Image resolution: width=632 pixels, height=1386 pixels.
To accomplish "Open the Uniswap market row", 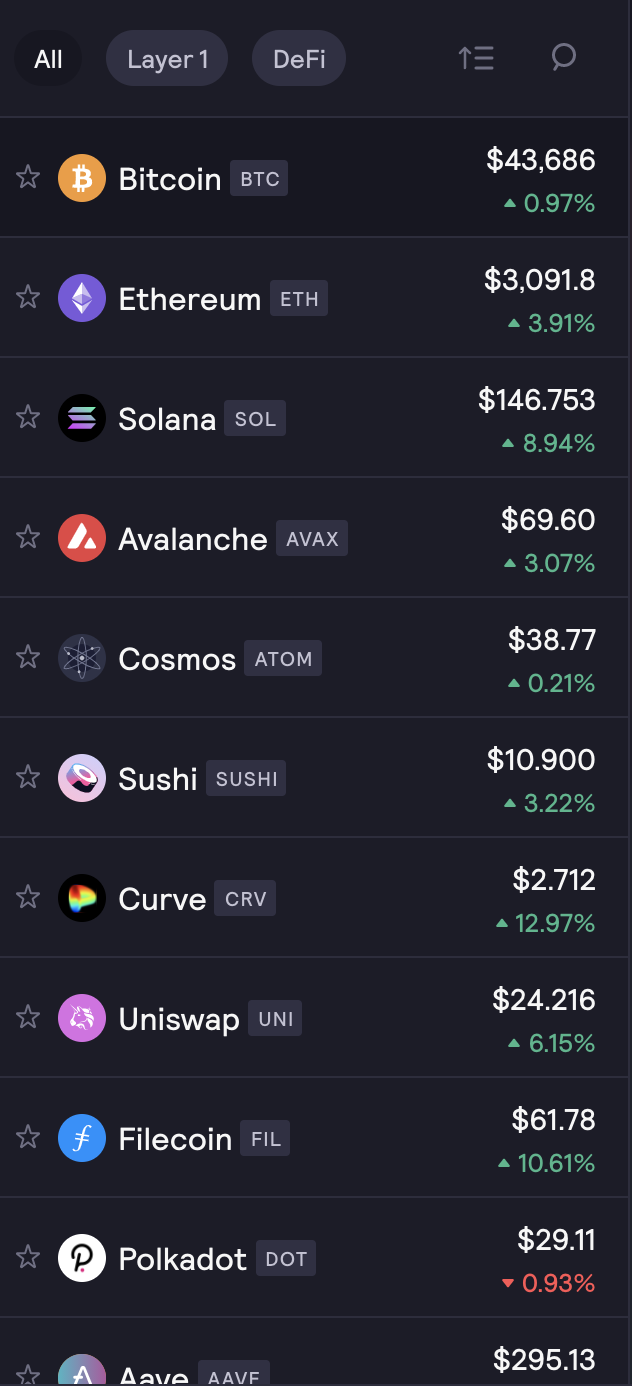I will tap(316, 1018).
